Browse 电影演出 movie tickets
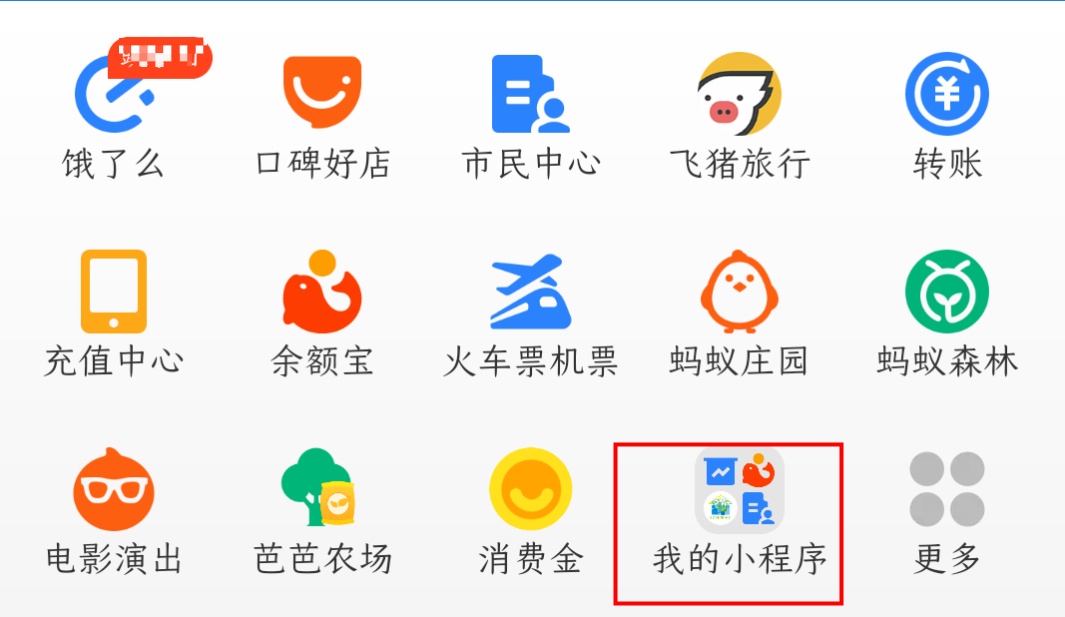The height and width of the screenshot is (617, 1065). (114, 490)
